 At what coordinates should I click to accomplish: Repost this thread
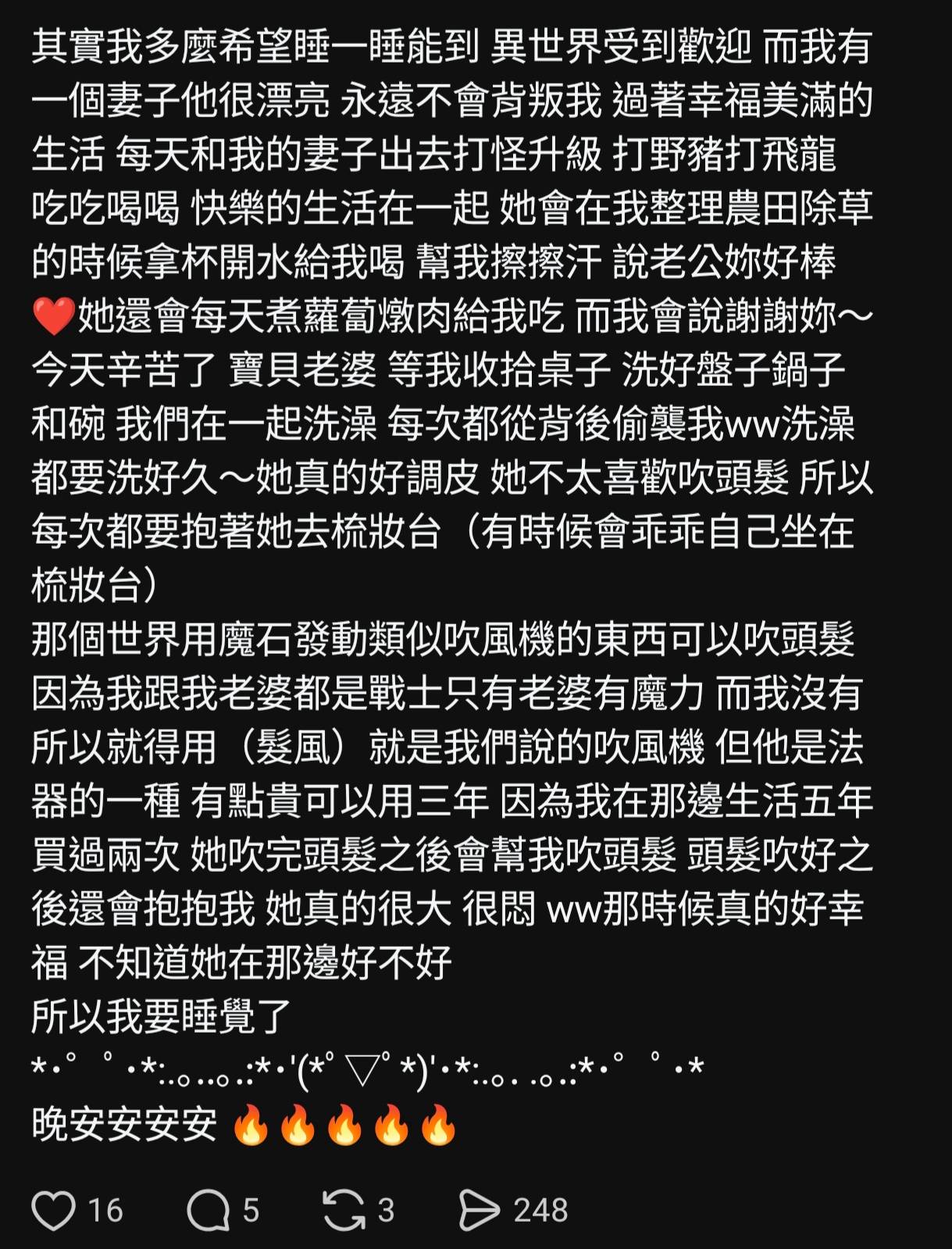tap(344, 1210)
